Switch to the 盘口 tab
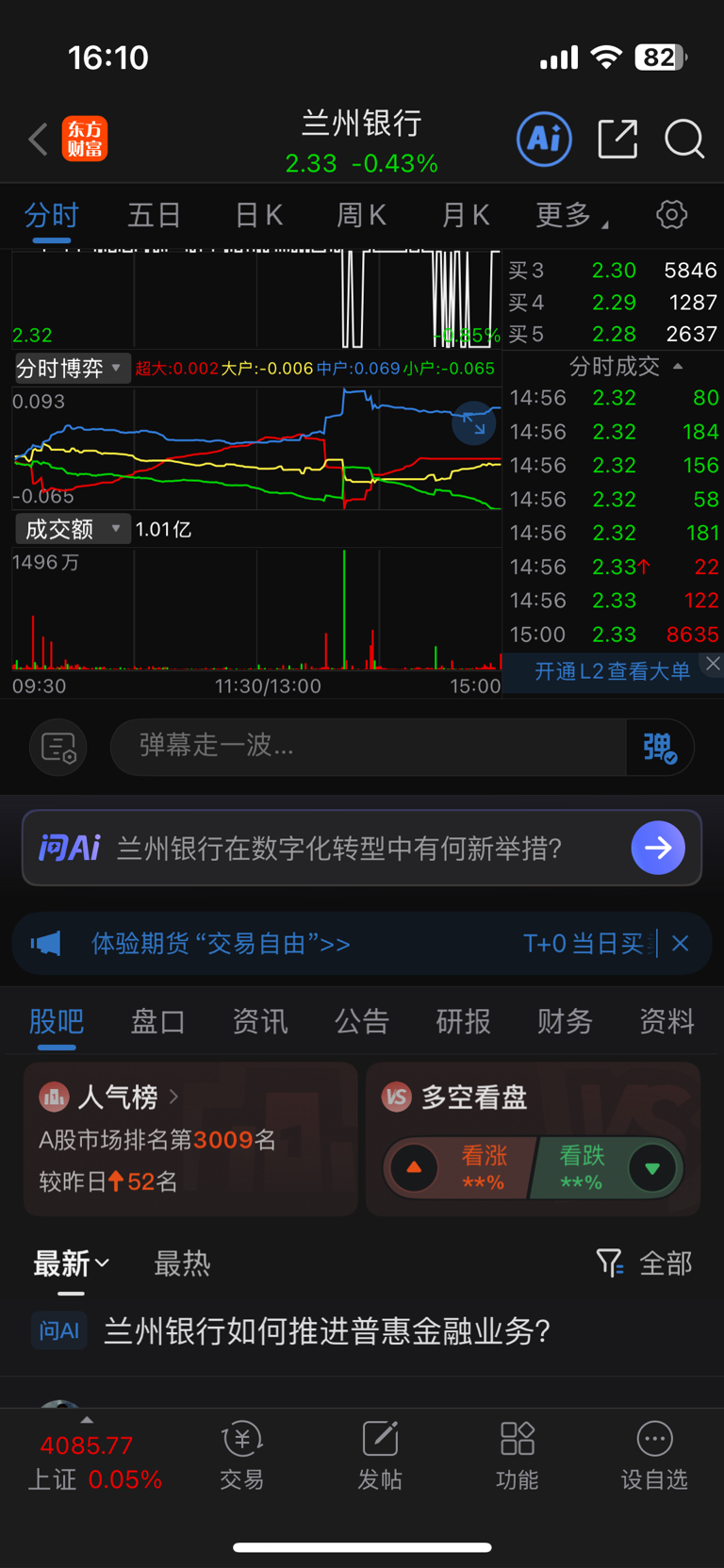Screen dimensions: 724x1568 pos(157,1021)
